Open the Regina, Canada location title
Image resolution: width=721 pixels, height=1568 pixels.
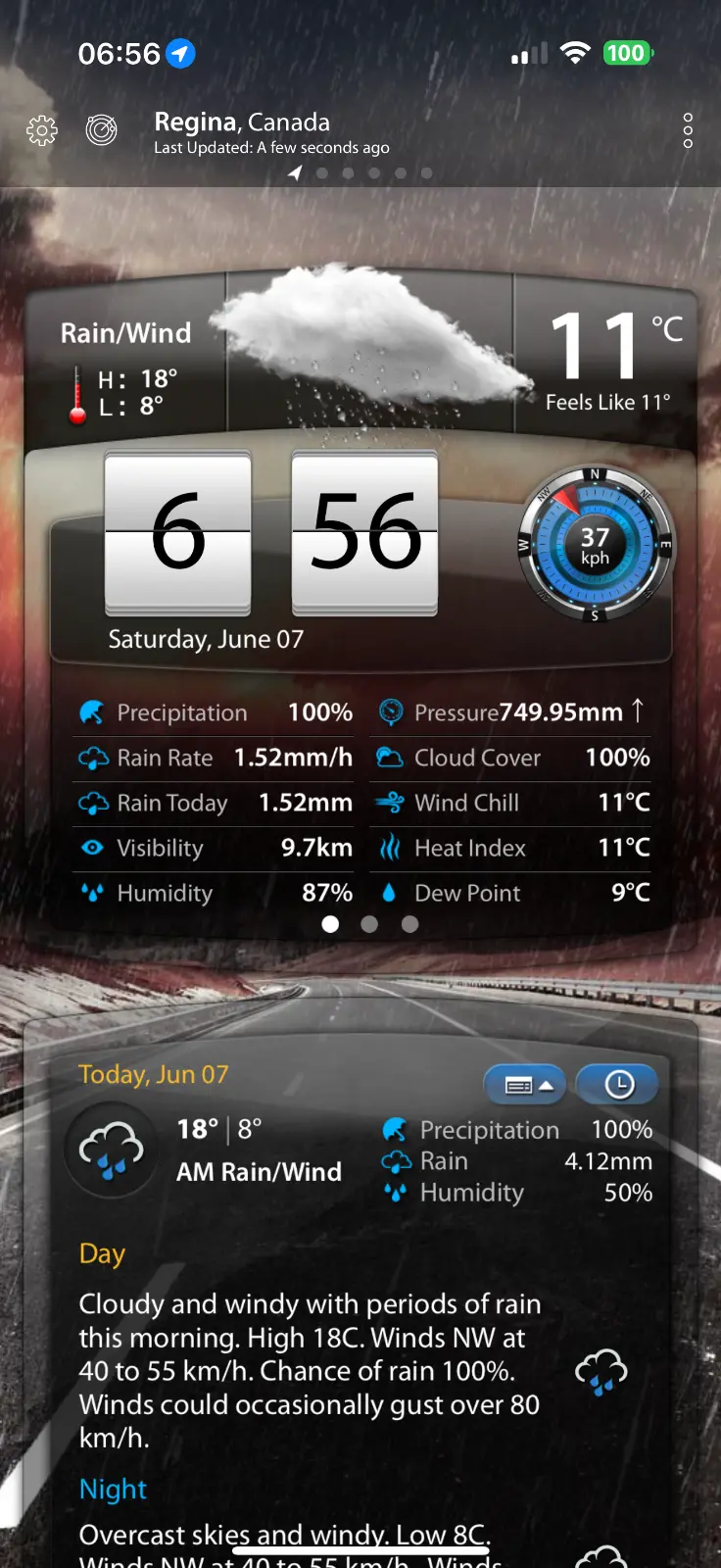tap(242, 122)
